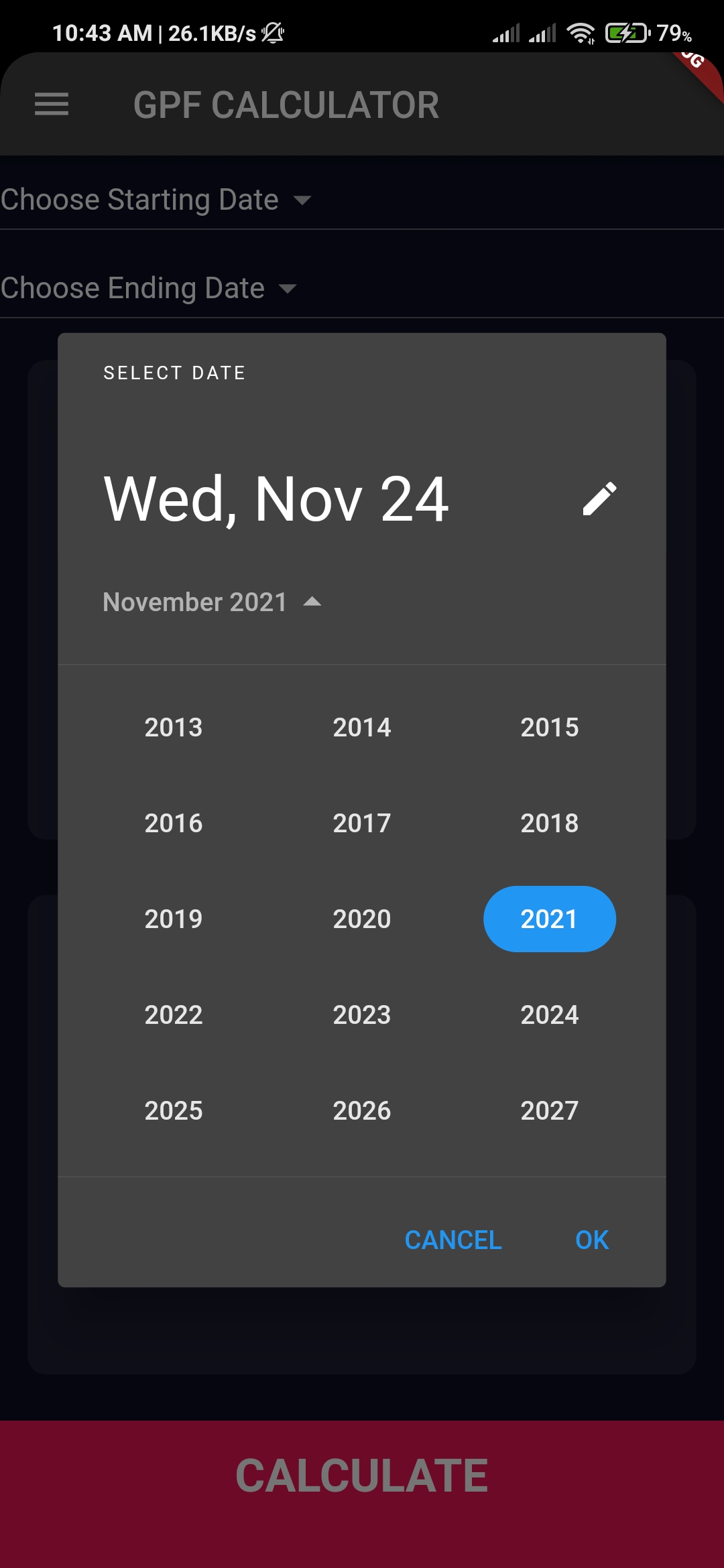Select year 2023

(362, 1015)
